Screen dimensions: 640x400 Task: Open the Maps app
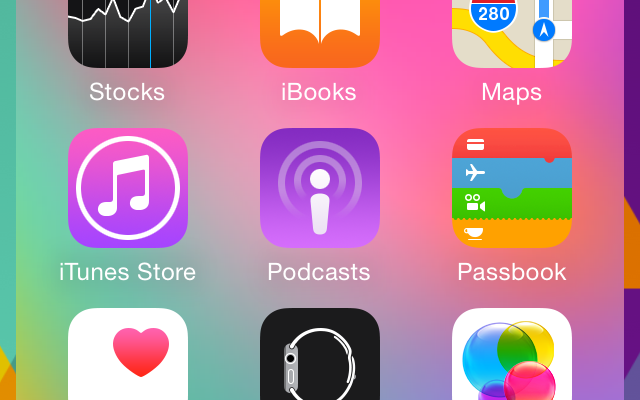[x=512, y=34]
